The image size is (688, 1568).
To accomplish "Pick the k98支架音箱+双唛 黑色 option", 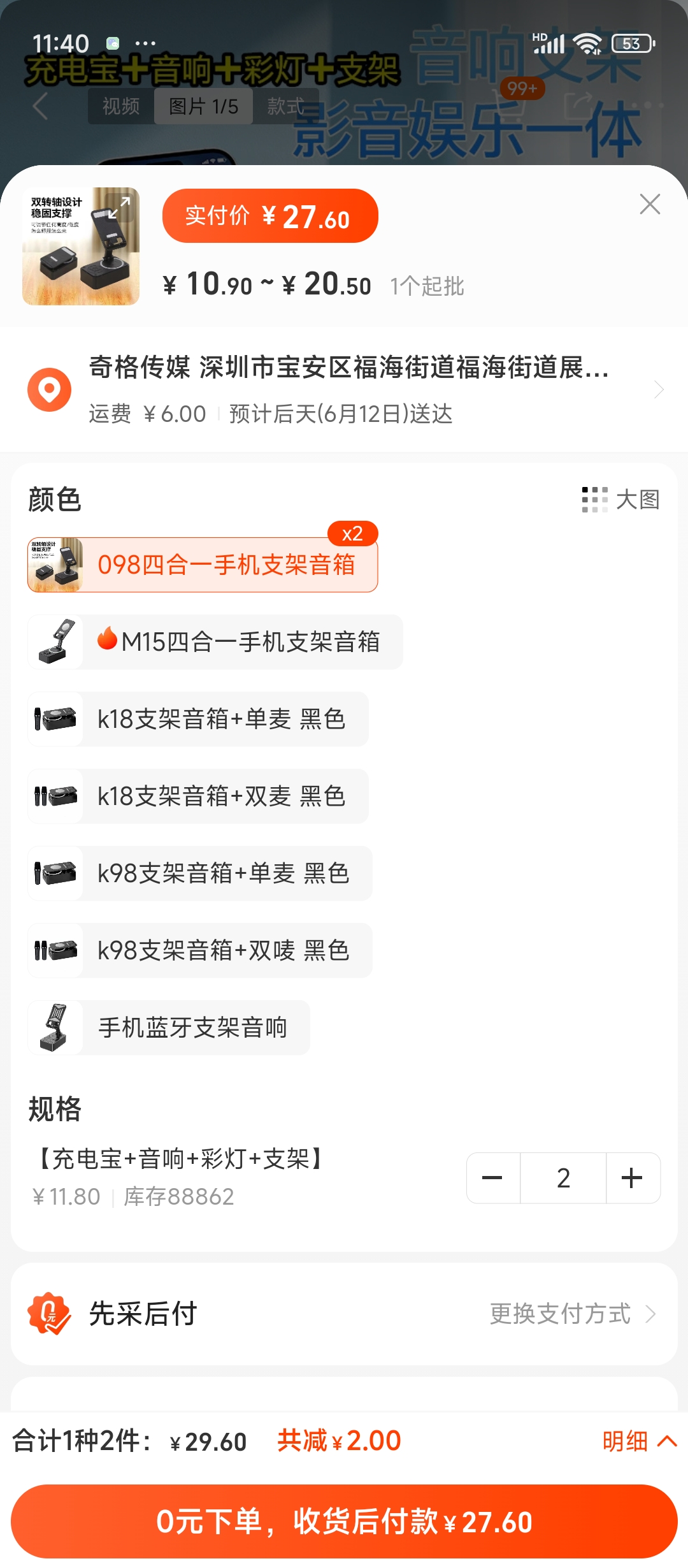I will (200, 950).
